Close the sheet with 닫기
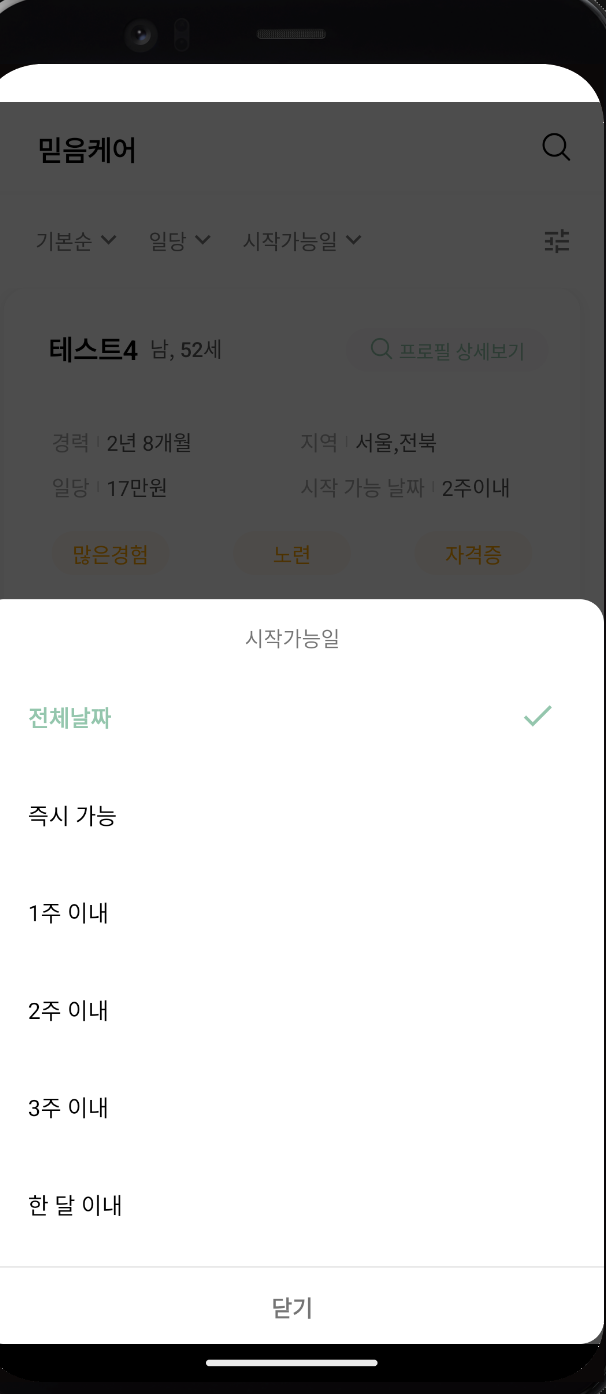 point(292,1307)
